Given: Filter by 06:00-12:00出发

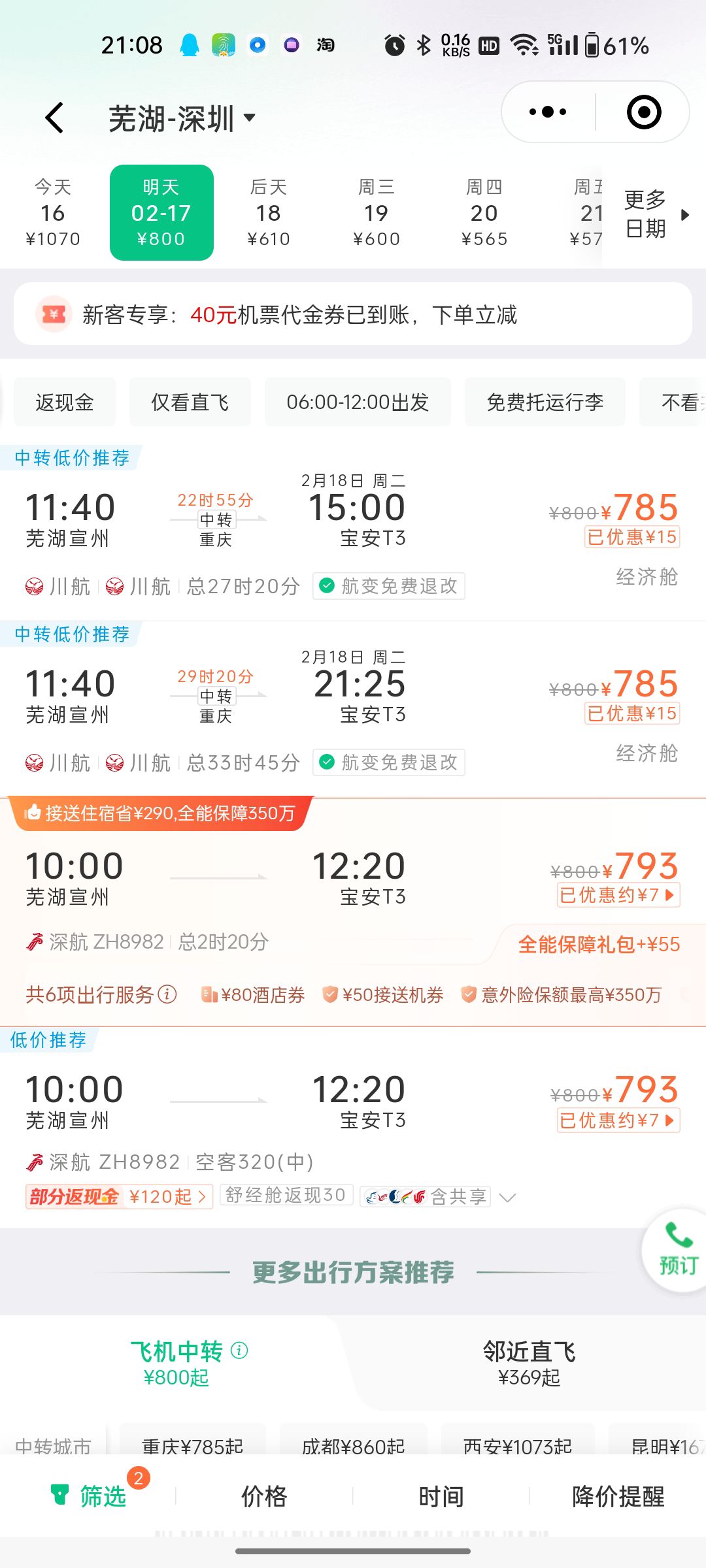Looking at the screenshot, I should (x=358, y=402).
